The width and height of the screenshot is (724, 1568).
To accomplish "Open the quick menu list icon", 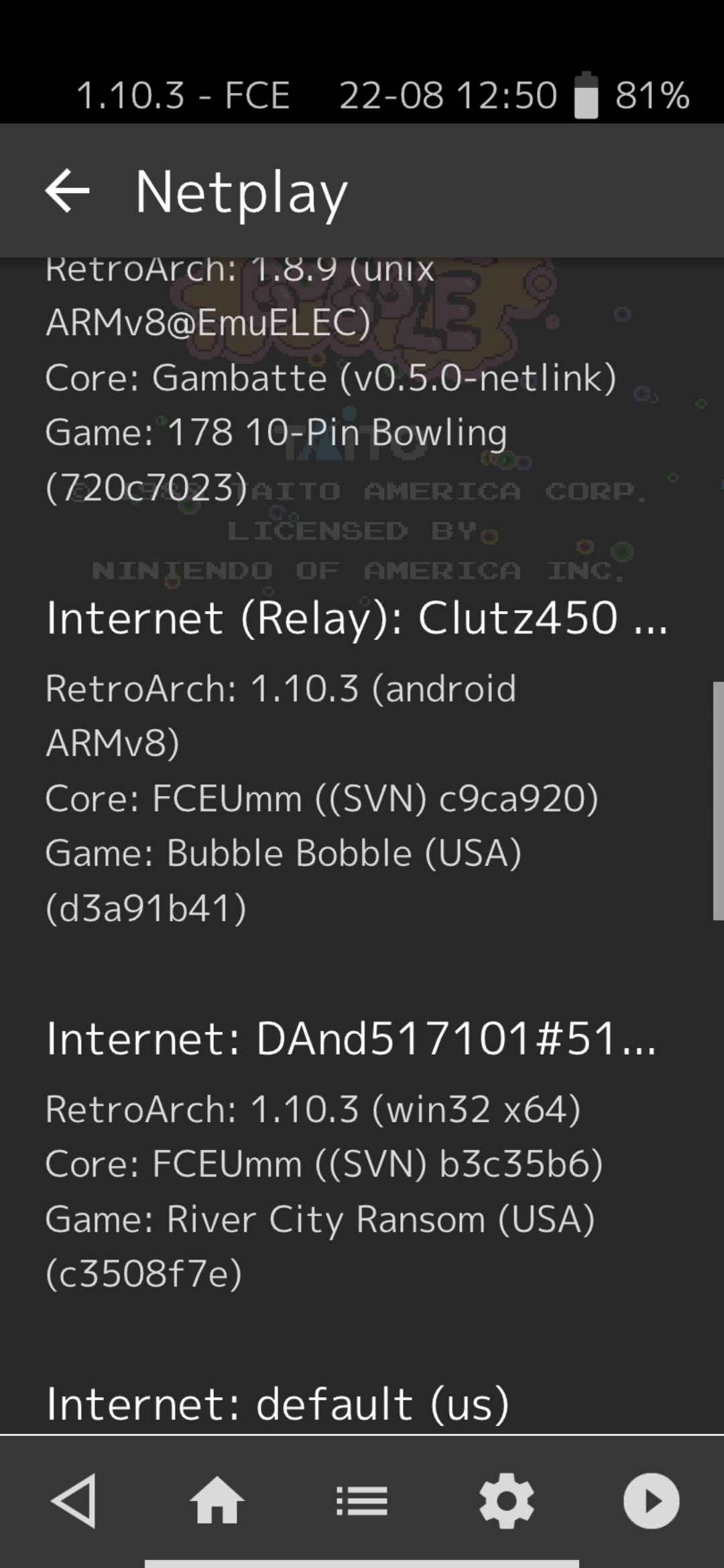I will [x=362, y=1500].
